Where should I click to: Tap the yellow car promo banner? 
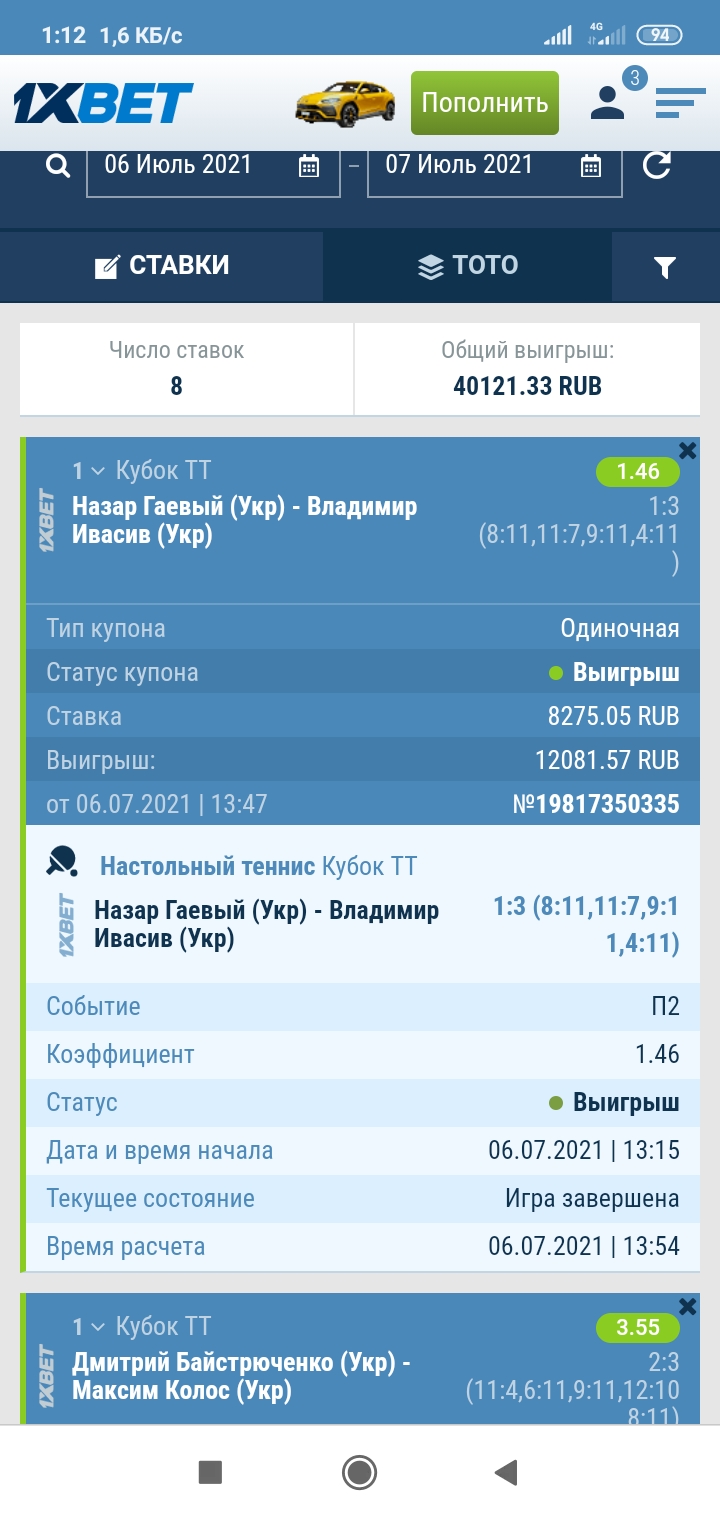pos(345,103)
